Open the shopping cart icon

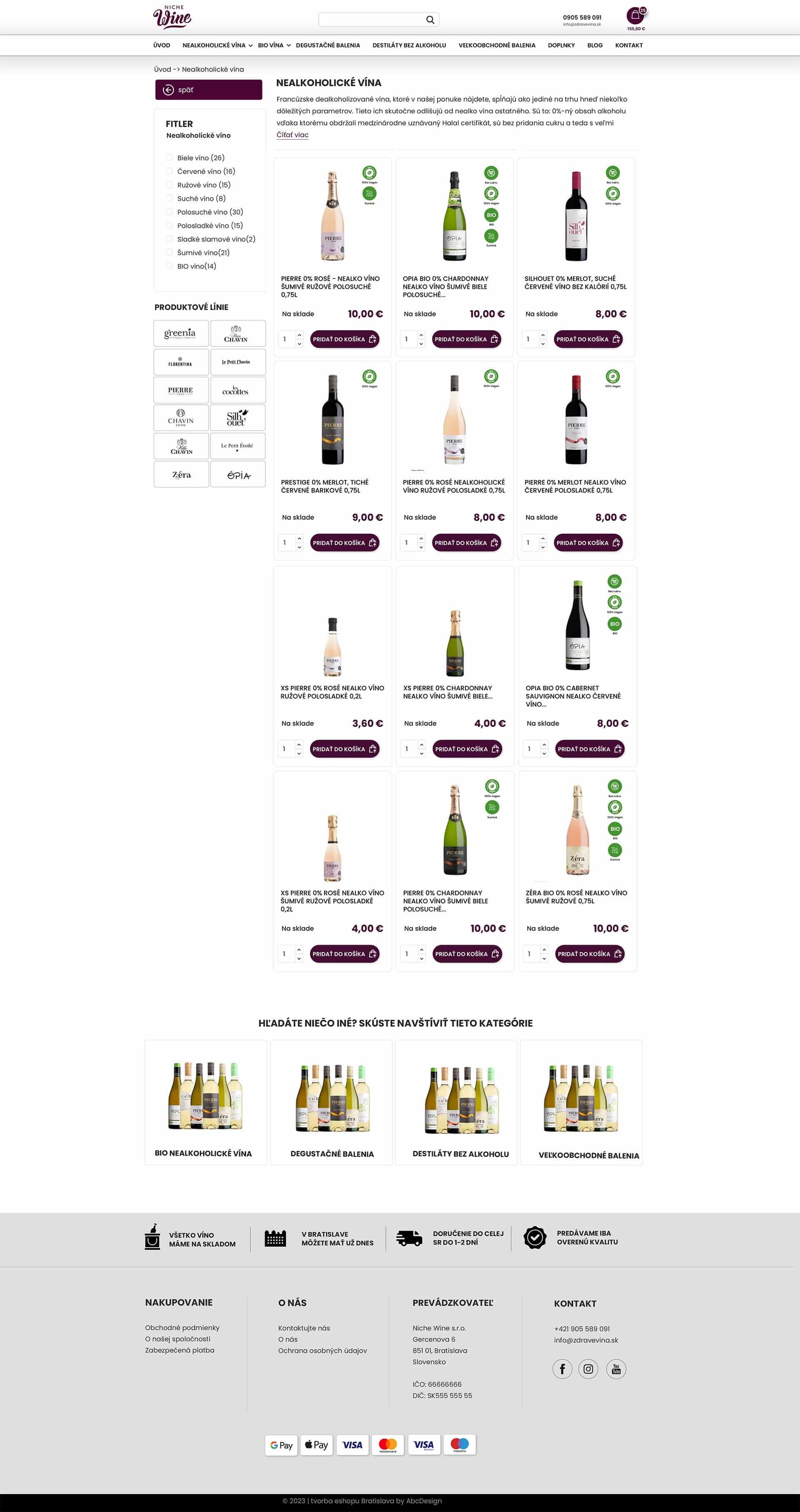pos(635,15)
